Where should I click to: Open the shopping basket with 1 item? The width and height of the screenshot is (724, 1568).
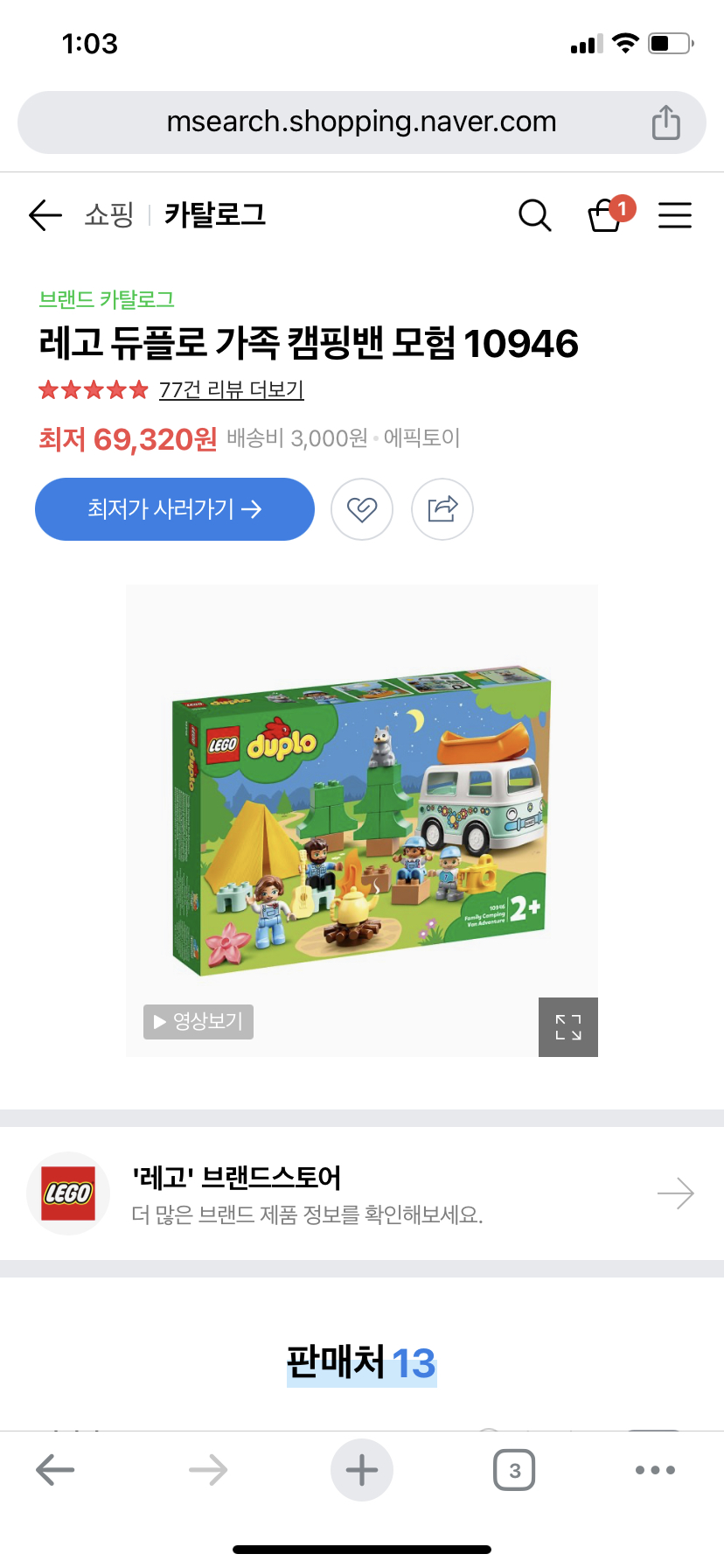[605, 214]
